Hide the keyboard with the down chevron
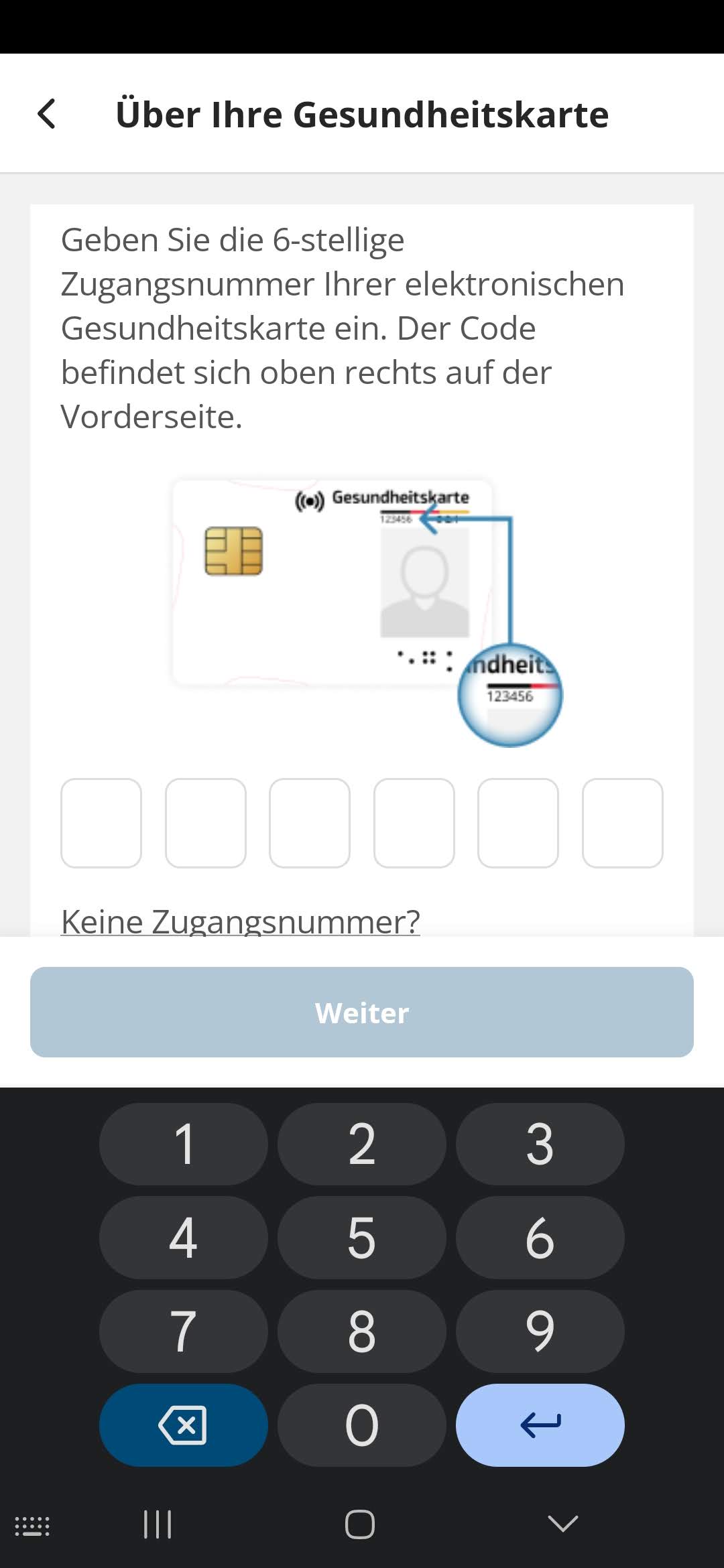The width and height of the screenshot is (724, 1568). [562, 1524]
